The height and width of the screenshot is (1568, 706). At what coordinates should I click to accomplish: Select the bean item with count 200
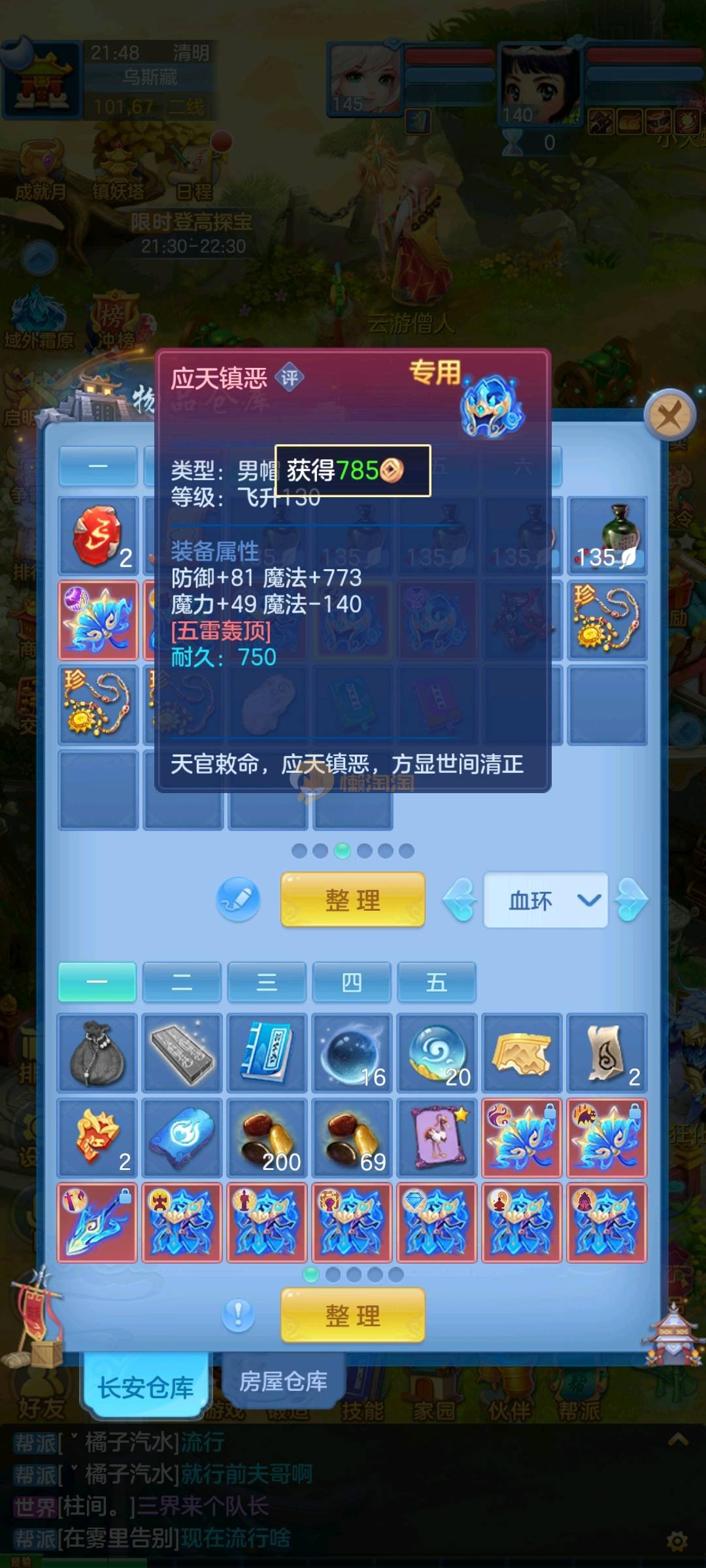pos(267,1138)
